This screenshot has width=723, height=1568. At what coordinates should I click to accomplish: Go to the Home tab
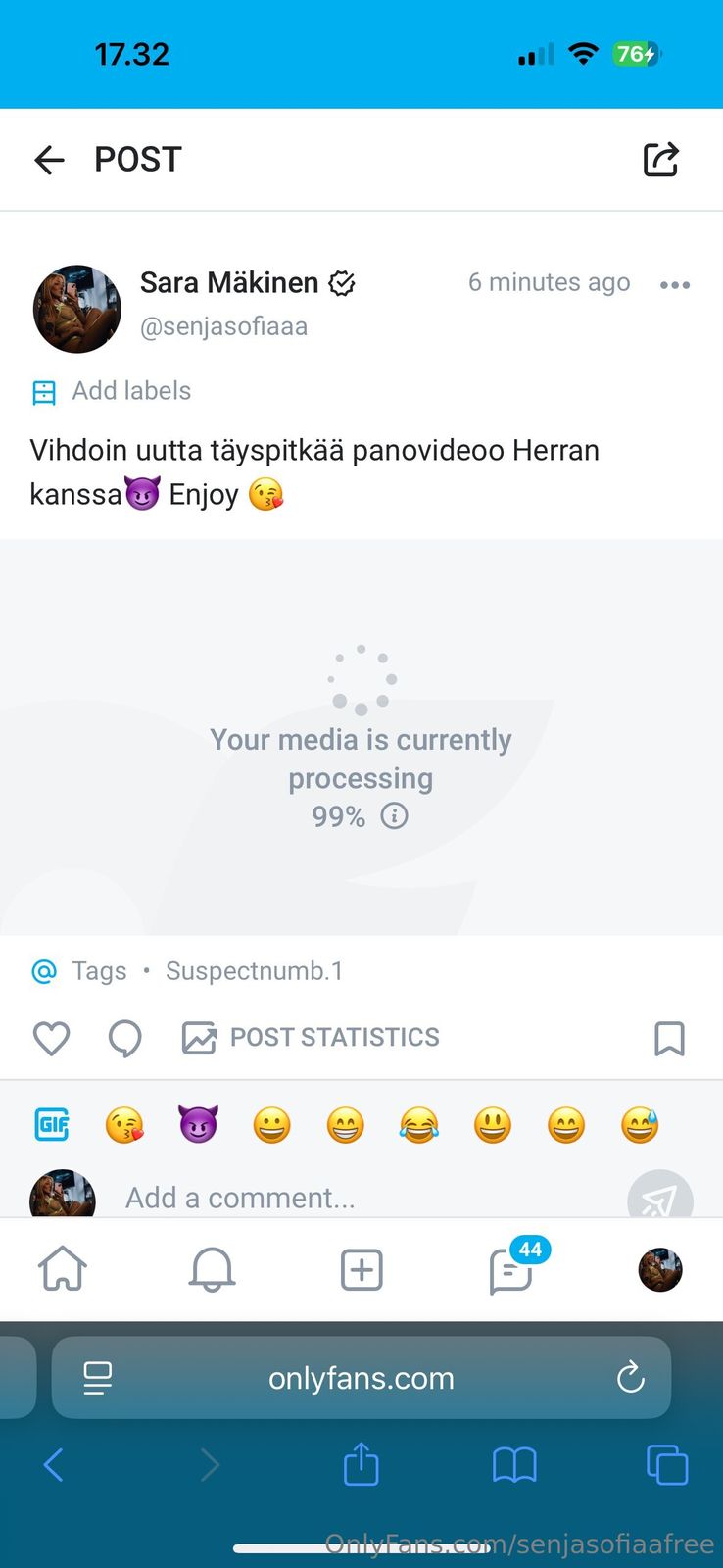(x=63, y=1270)
